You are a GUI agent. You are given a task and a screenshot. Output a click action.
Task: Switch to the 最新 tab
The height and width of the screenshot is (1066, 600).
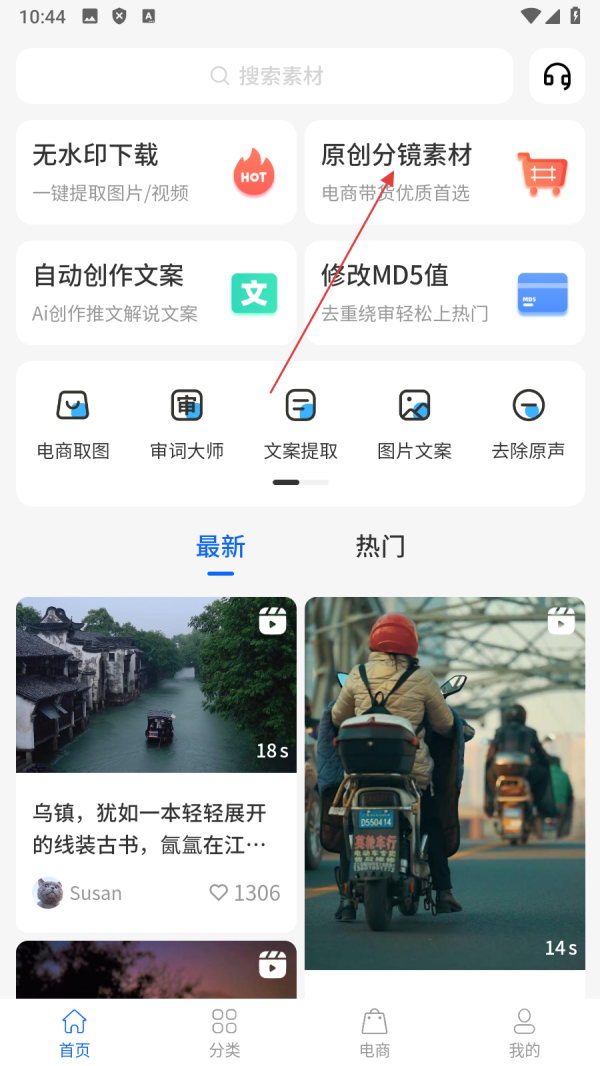(221, 547)
